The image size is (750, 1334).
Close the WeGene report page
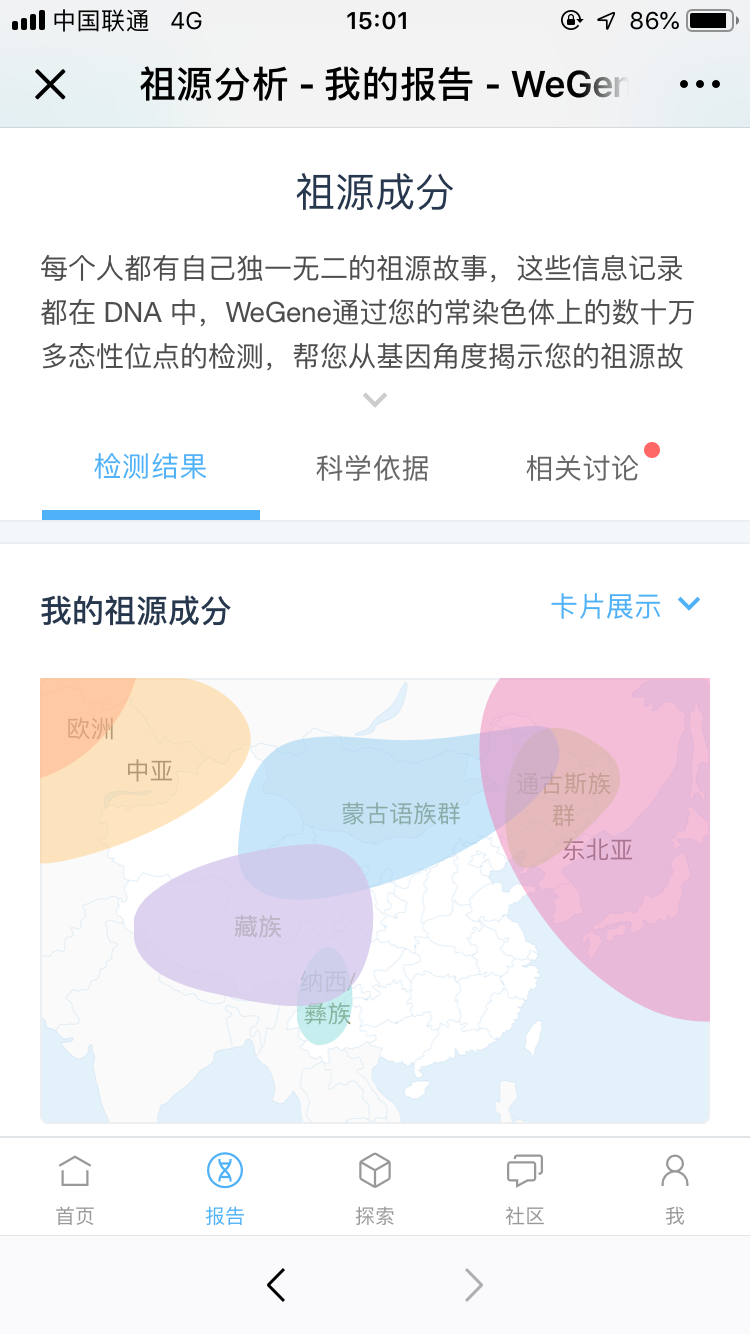(50, 85)
